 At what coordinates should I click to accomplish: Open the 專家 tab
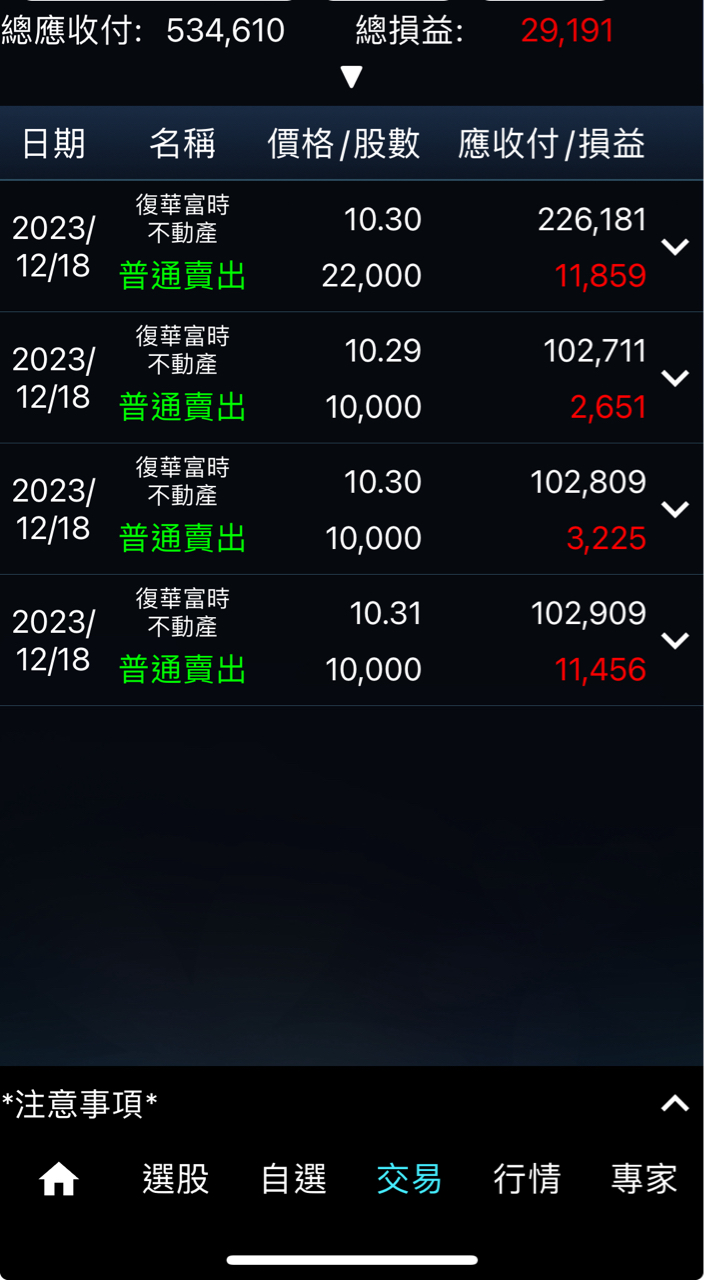(644, 1180)
